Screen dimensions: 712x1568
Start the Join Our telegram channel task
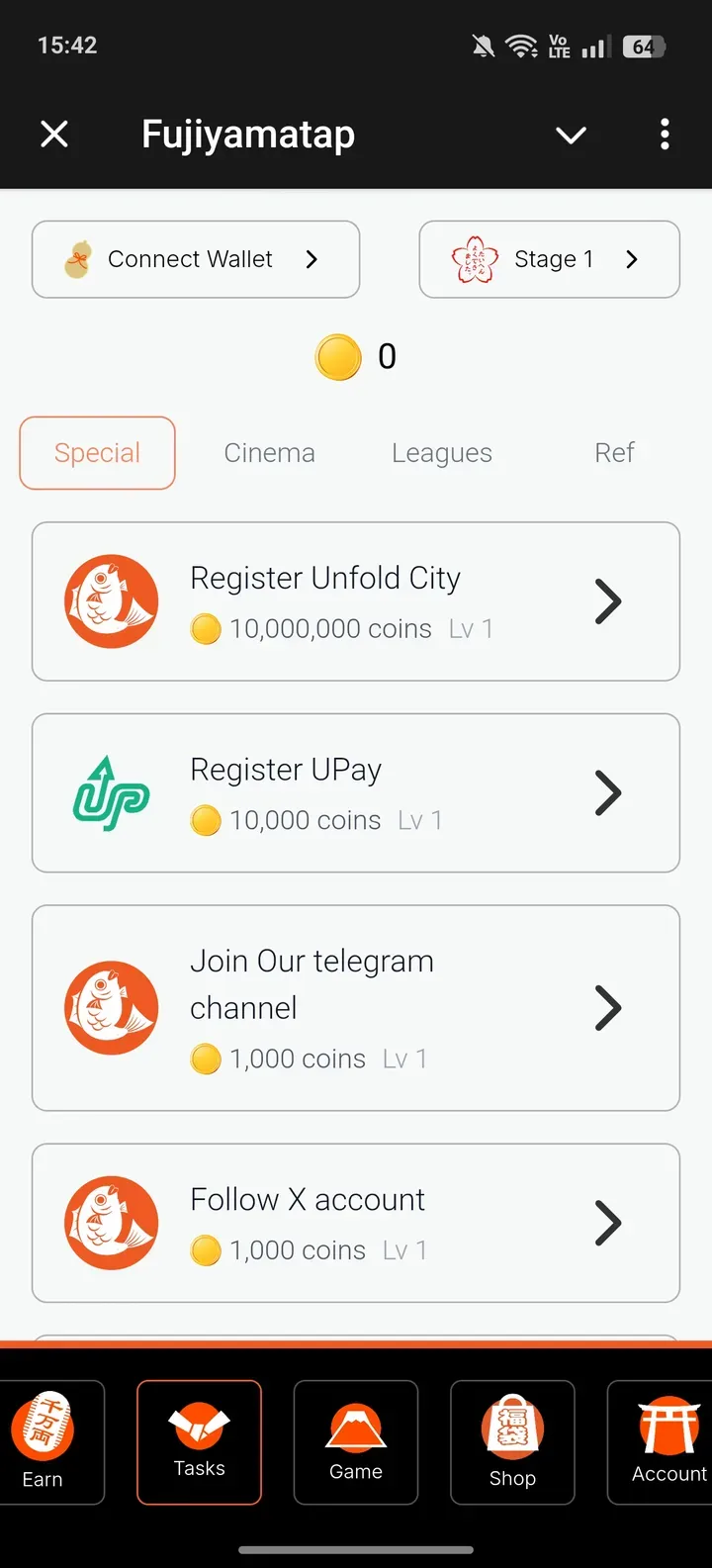click(x=356, y=1008)
